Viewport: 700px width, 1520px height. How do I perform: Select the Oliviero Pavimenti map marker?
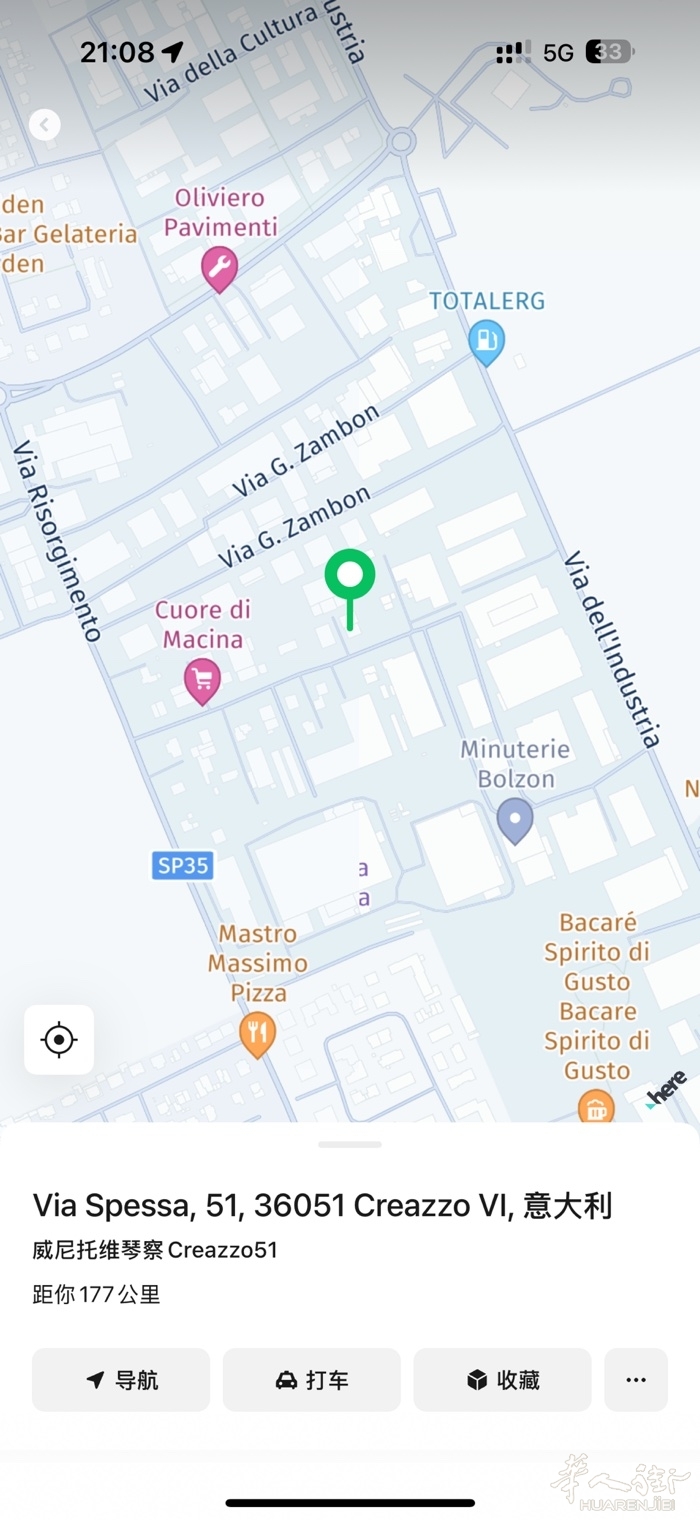pyautogui.click(x=219, y=268)
